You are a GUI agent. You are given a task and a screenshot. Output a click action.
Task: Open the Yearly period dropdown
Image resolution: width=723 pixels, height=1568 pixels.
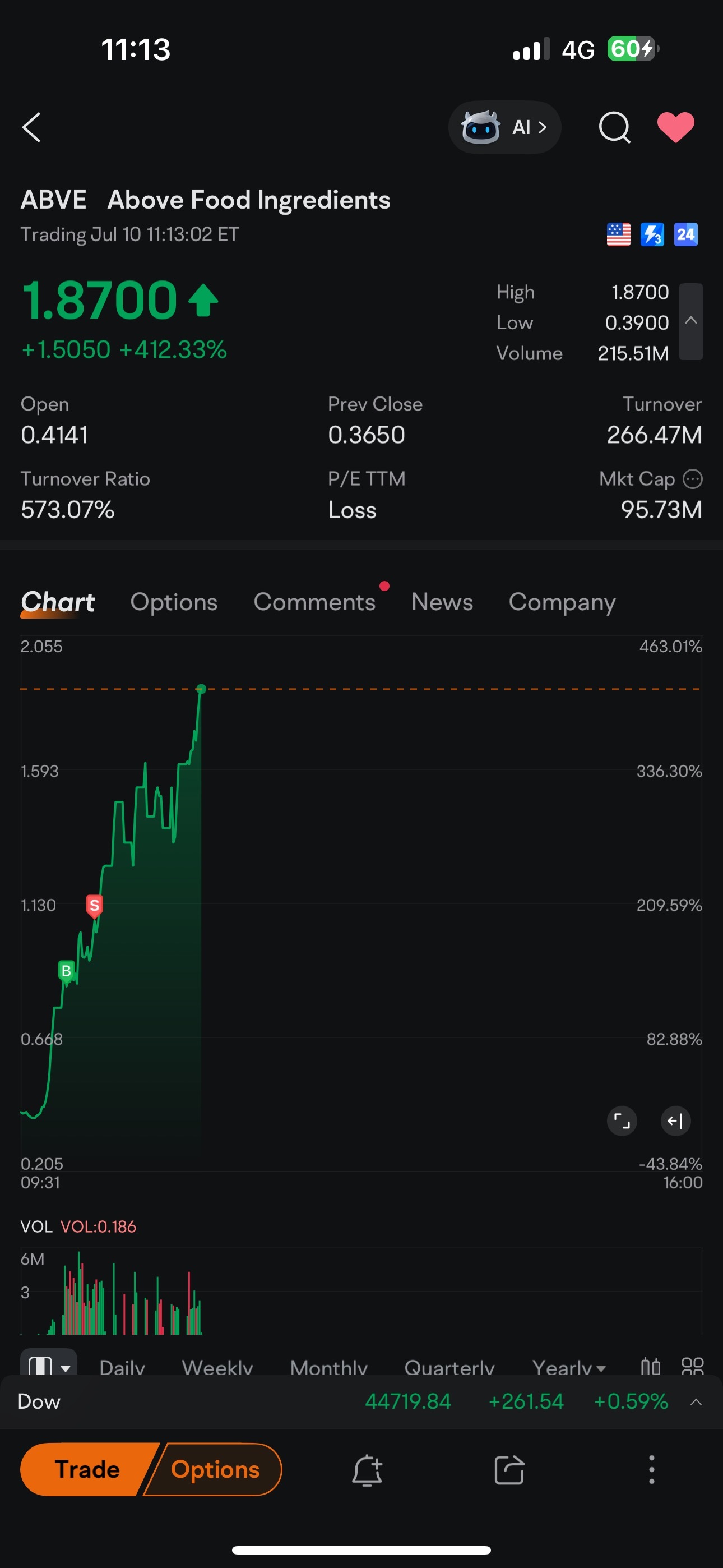pyautogui.click(x=569, y=1367)
